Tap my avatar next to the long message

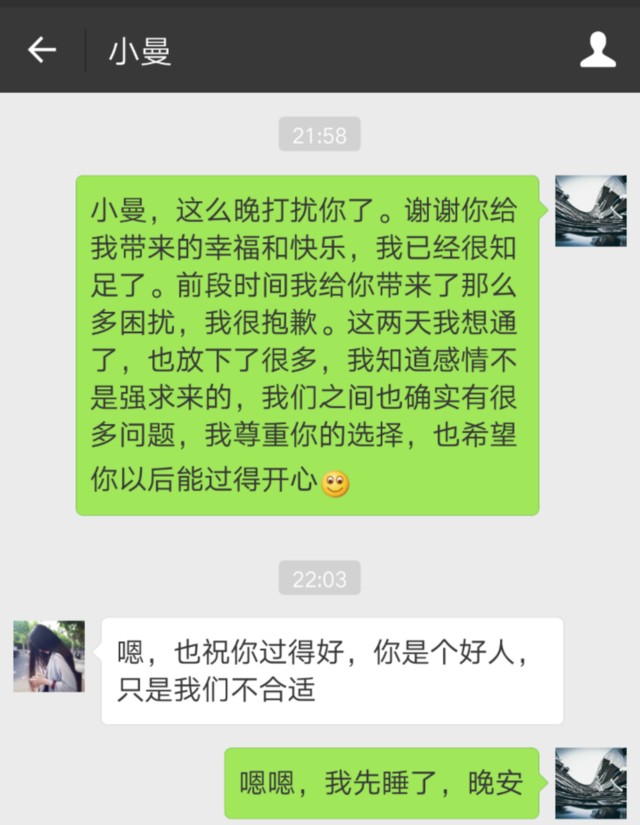tap(590, 211)
